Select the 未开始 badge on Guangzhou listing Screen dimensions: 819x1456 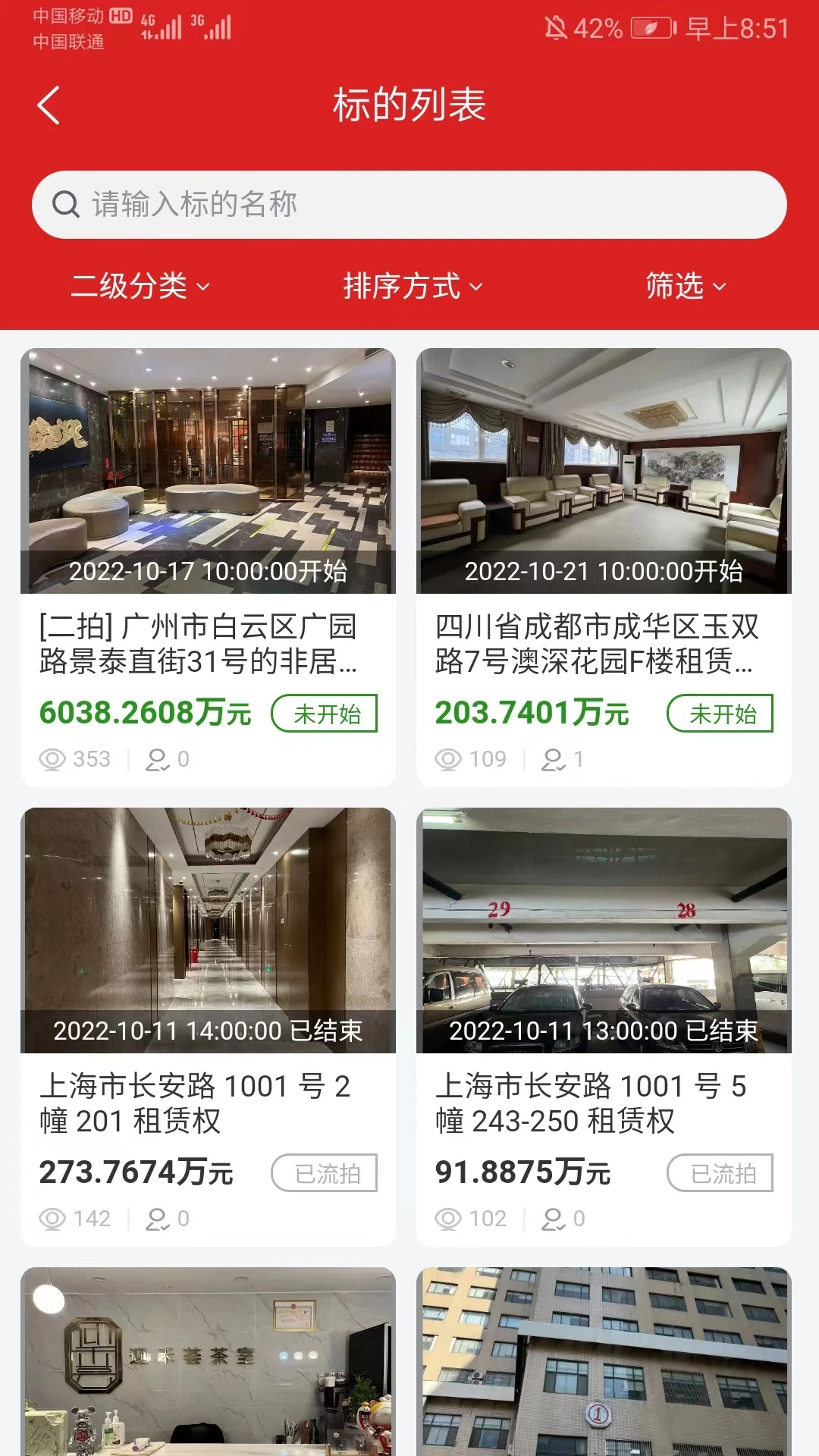click(325, 713)
